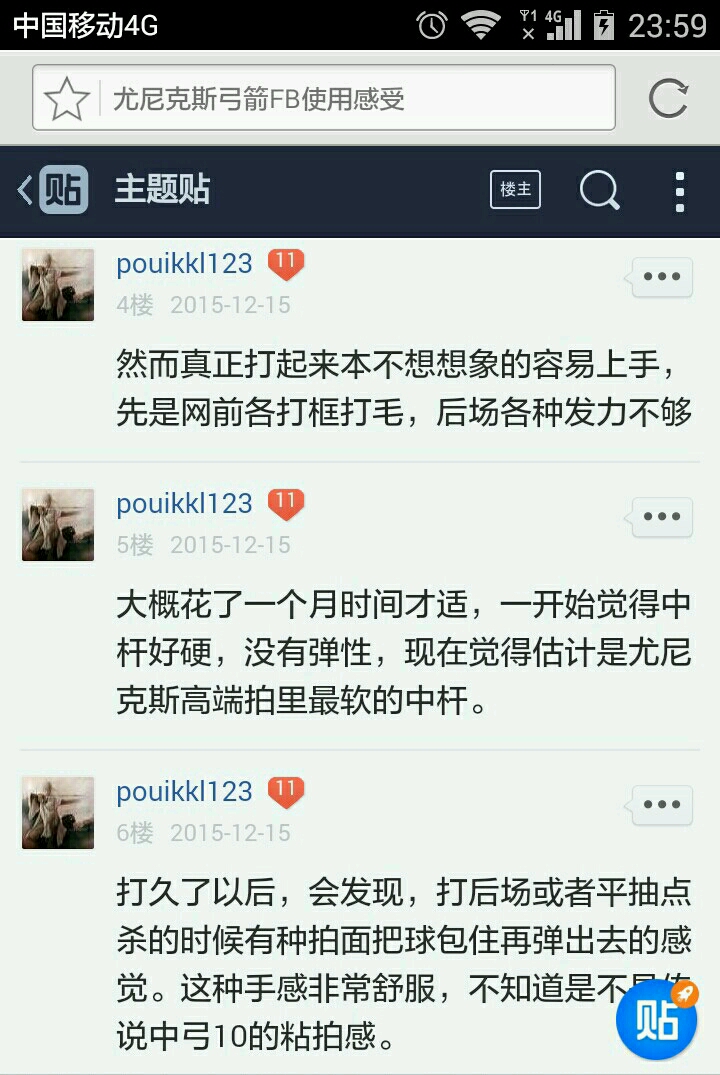Viewport: 720px width, 1075px height.
Task: Open search in the thread toolbar
Action: coord(599,190)
